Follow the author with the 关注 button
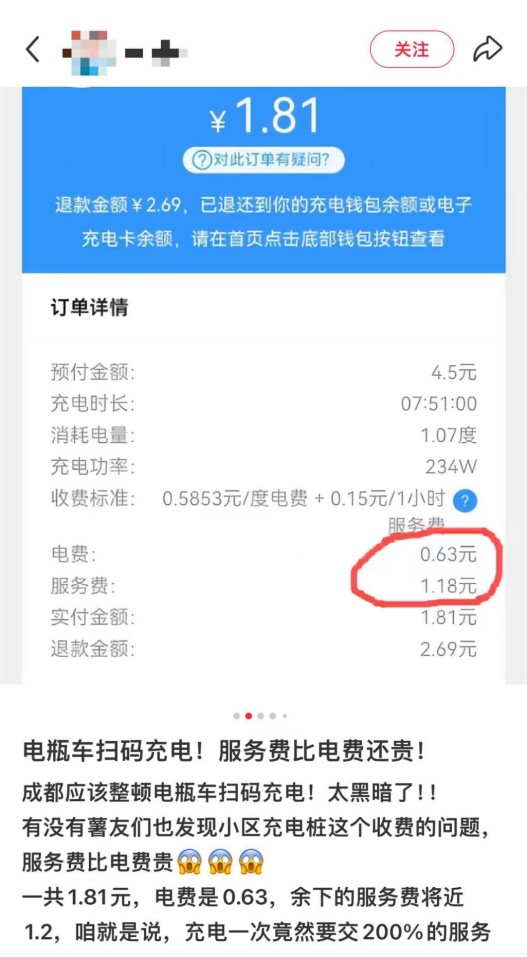527x957 pixels. click(x=412, y=49)
